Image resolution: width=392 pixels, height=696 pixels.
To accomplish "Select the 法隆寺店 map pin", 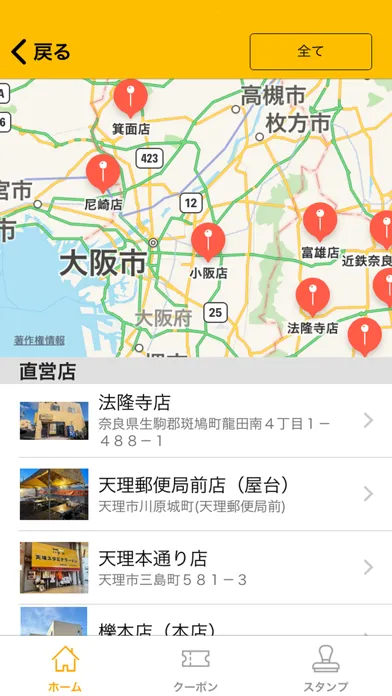I will point(313,297).
